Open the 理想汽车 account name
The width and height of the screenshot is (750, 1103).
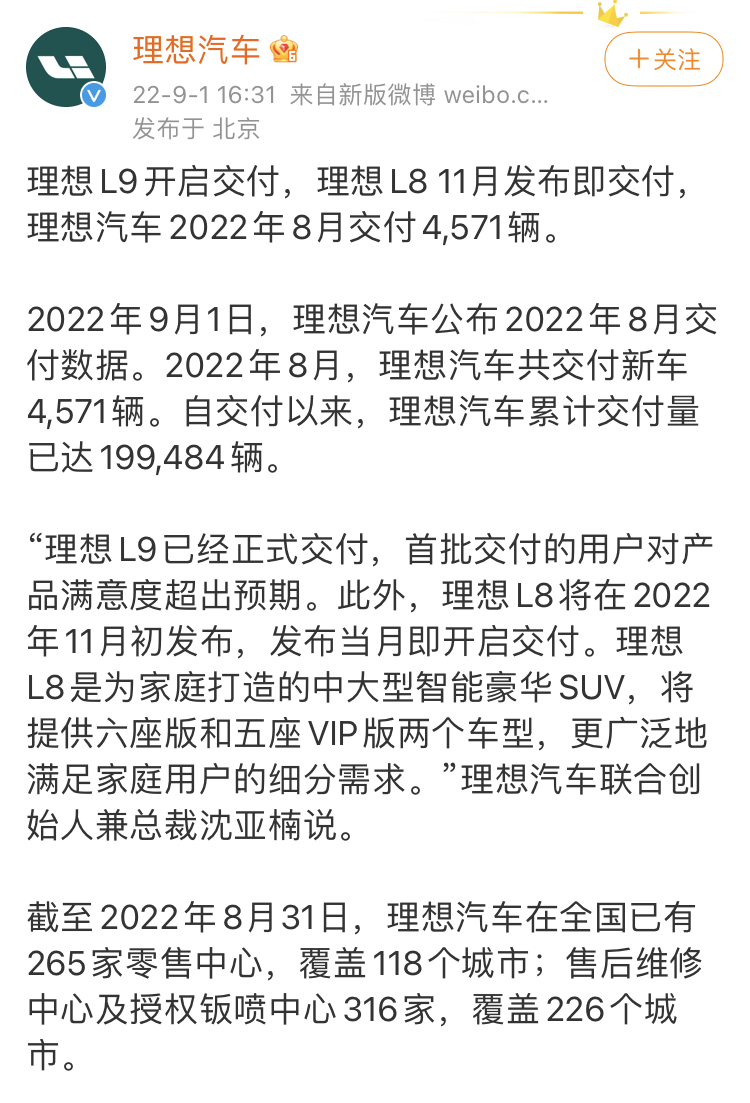[196, 49]
